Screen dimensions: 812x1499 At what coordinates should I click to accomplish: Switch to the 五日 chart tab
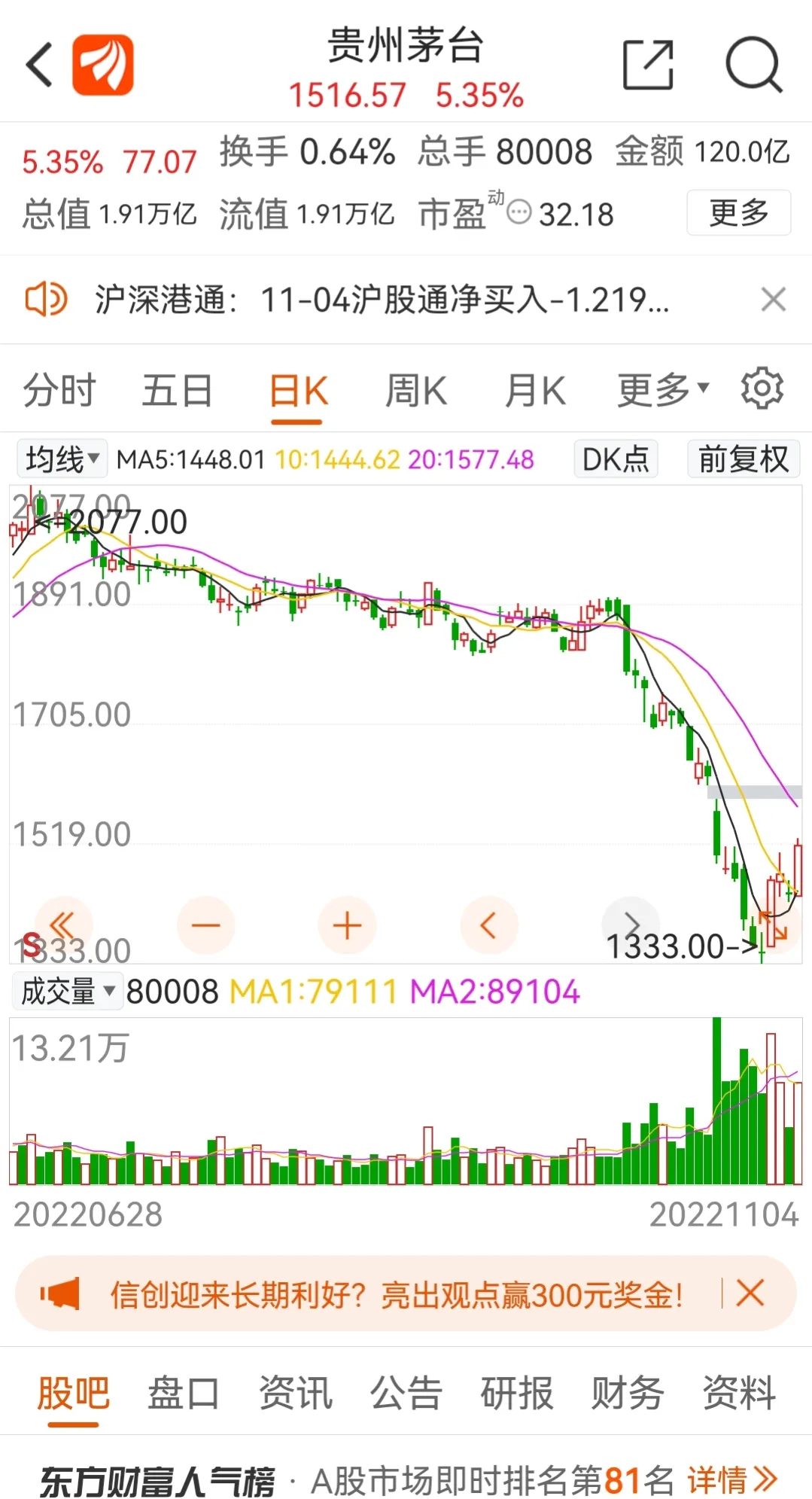[178, 391]
